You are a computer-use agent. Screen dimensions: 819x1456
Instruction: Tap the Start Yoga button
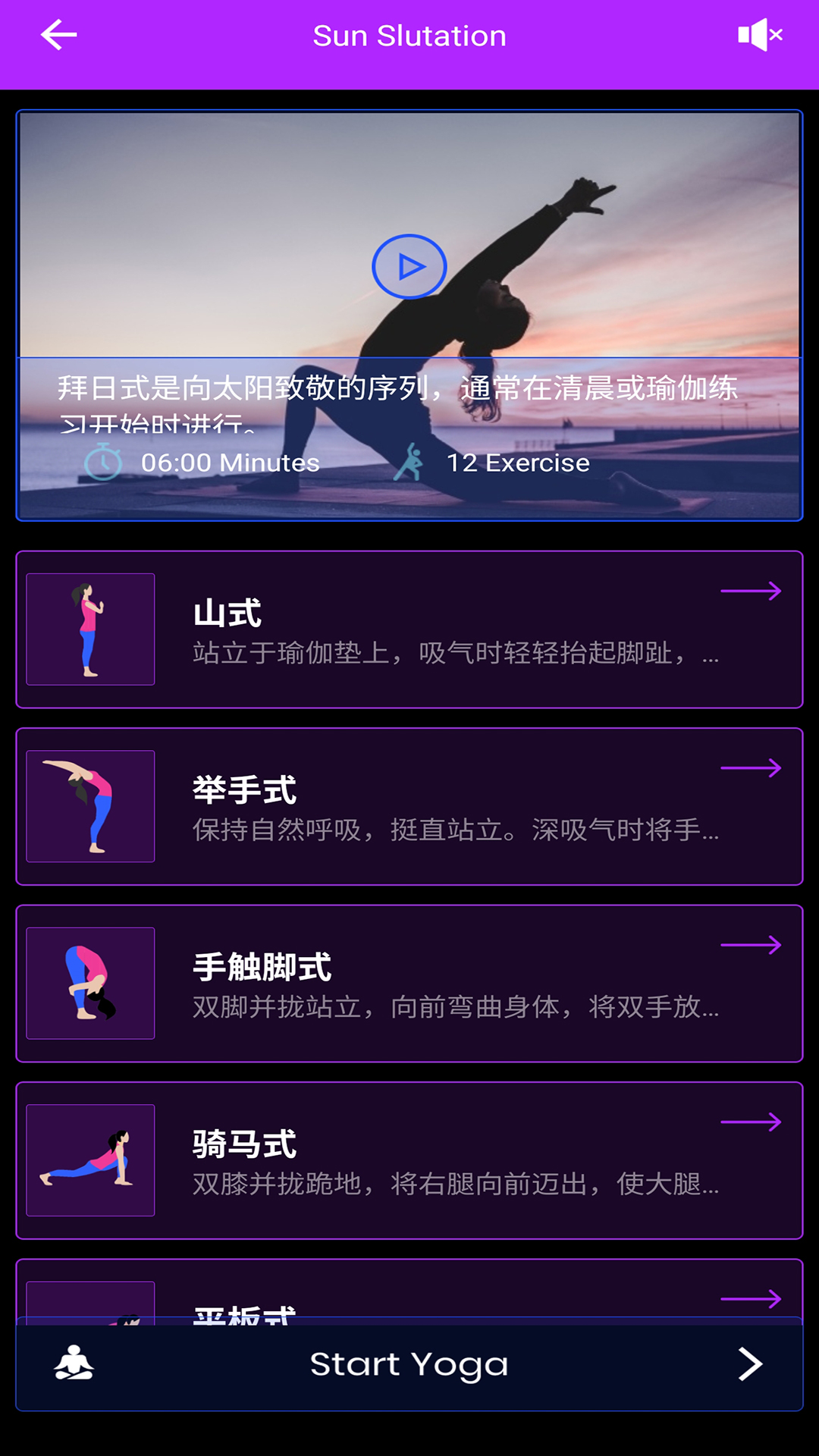409,1365
